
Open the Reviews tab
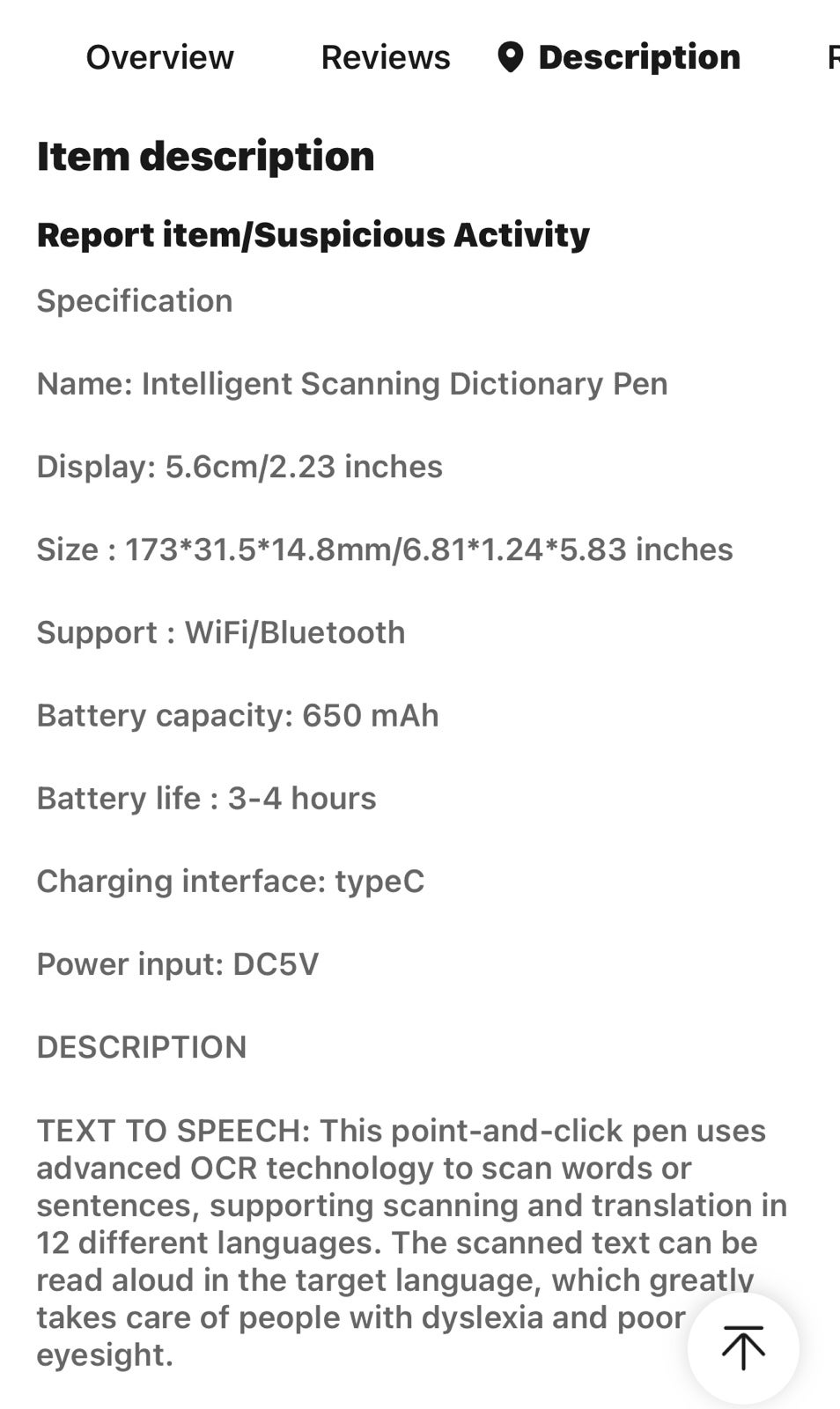(386, 57)
